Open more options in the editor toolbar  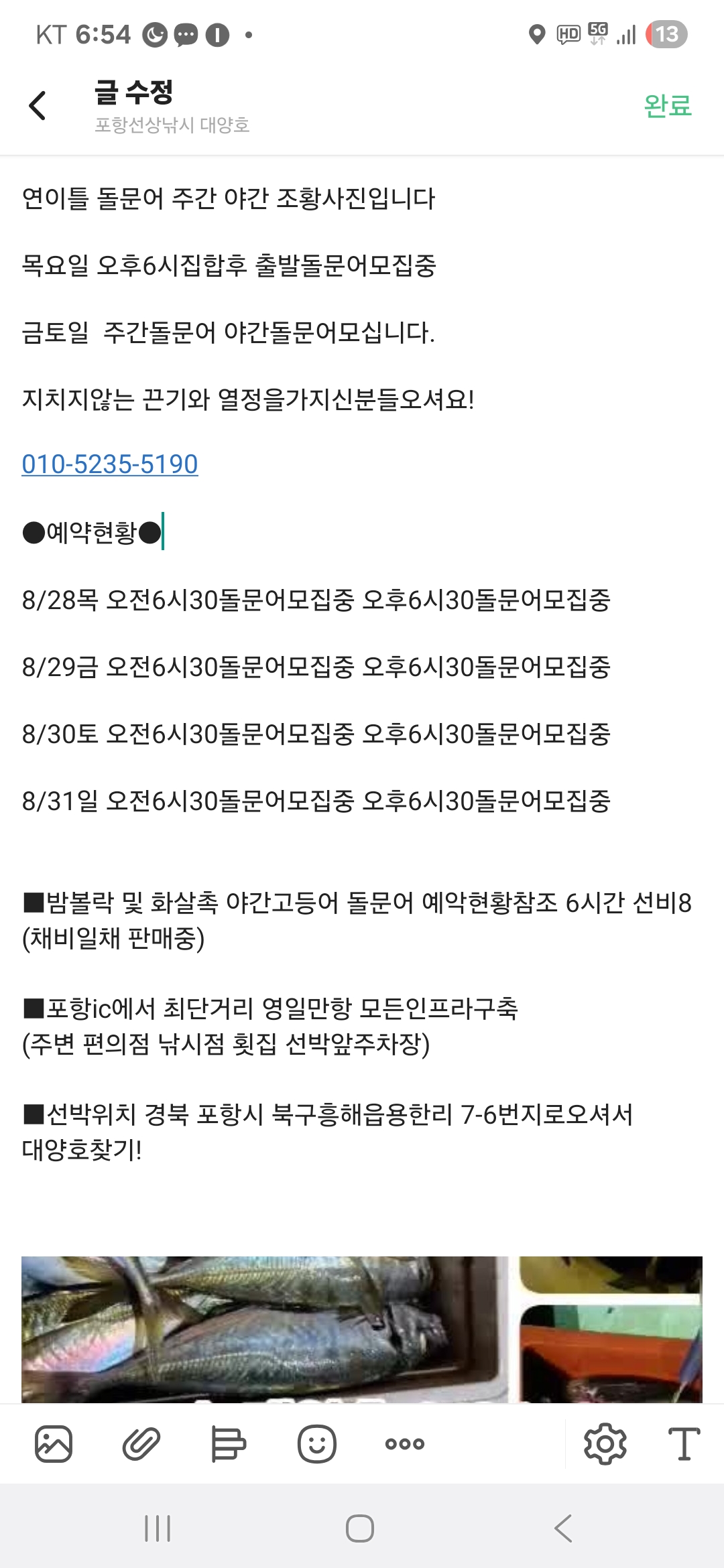404,1443
